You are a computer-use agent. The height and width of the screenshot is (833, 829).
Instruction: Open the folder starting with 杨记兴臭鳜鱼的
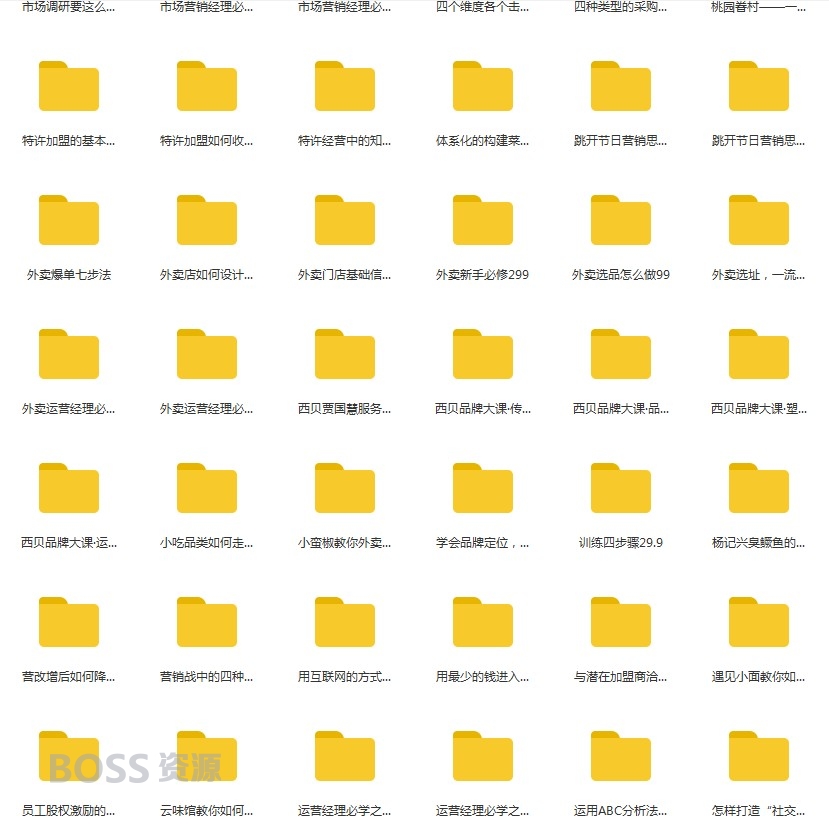pos(758,488)
